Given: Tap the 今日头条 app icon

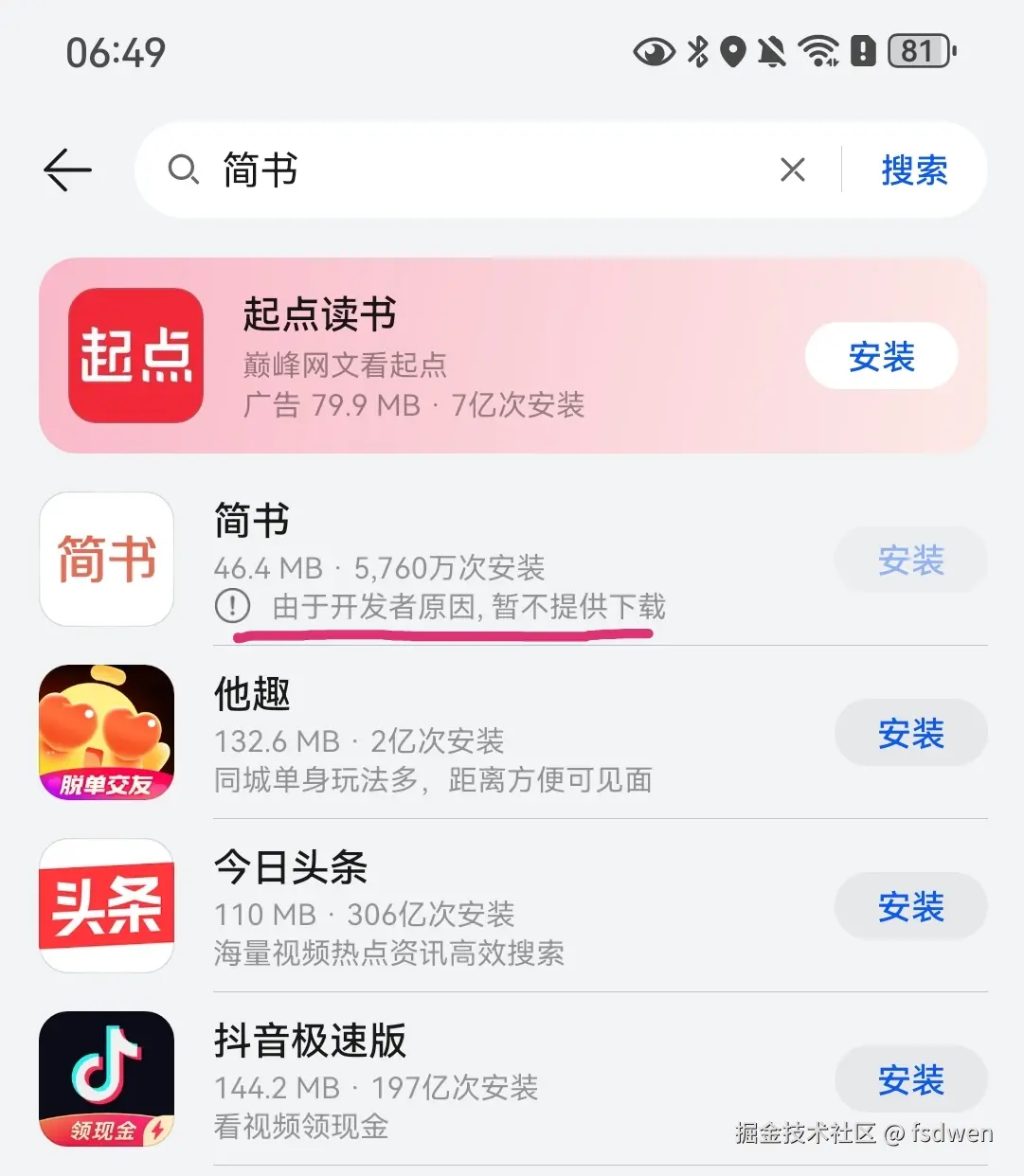Looking at the screenshot, I should tap(106, 906).
